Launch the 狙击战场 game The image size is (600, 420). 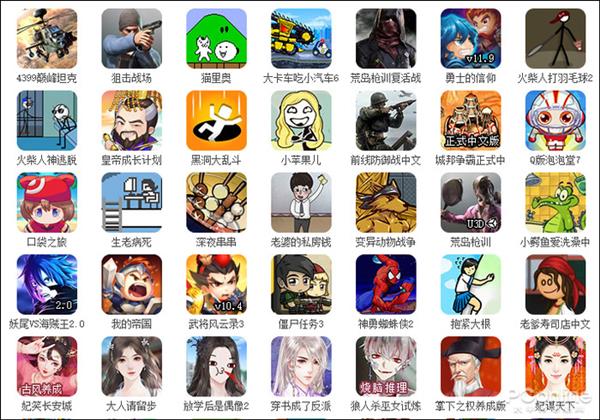coord(131,38)
